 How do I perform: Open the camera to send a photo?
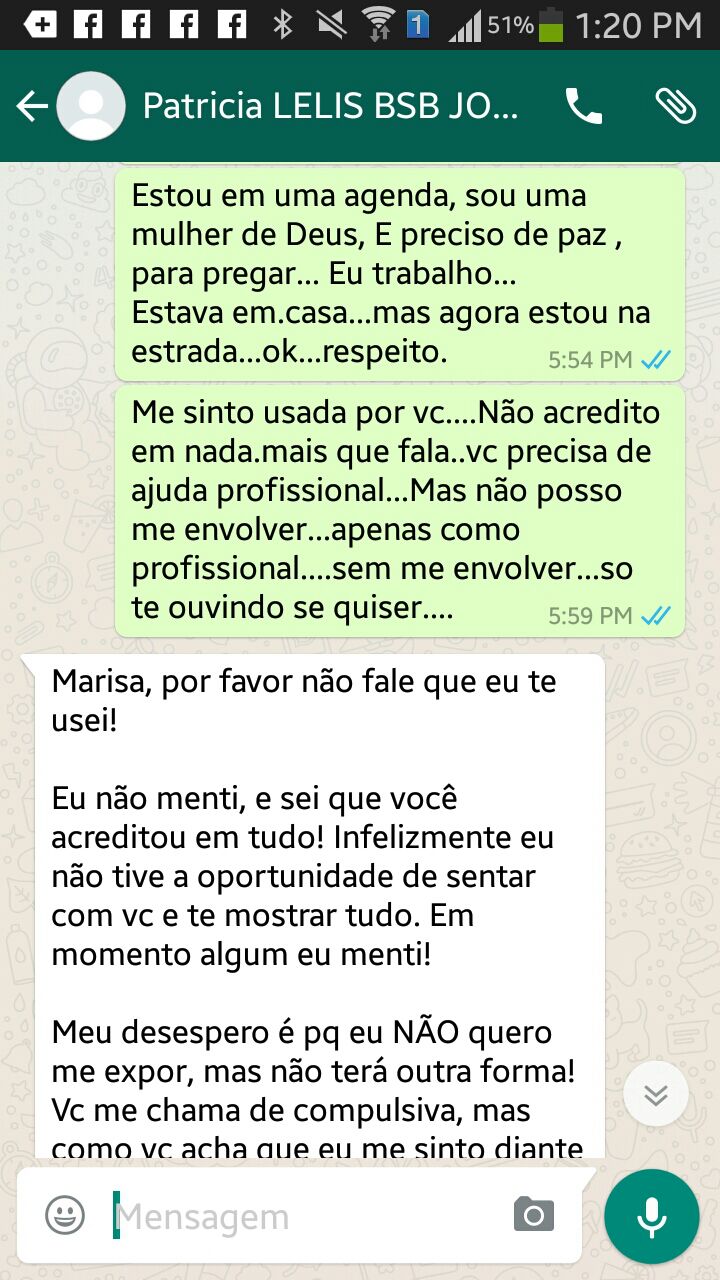click(x=534, y=1215)
